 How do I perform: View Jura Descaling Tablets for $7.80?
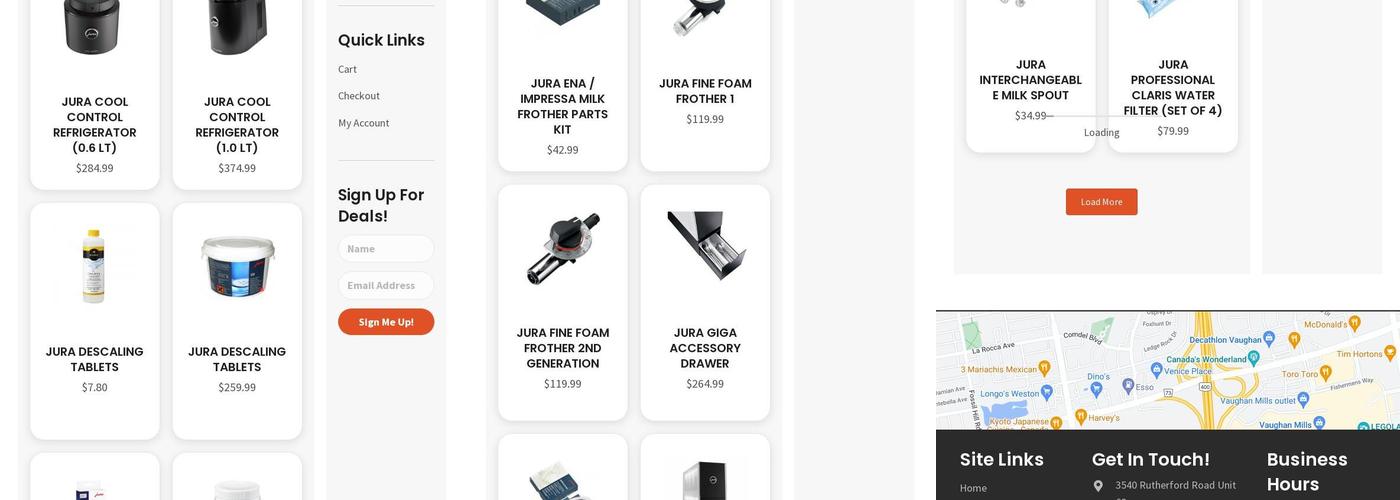95,359
